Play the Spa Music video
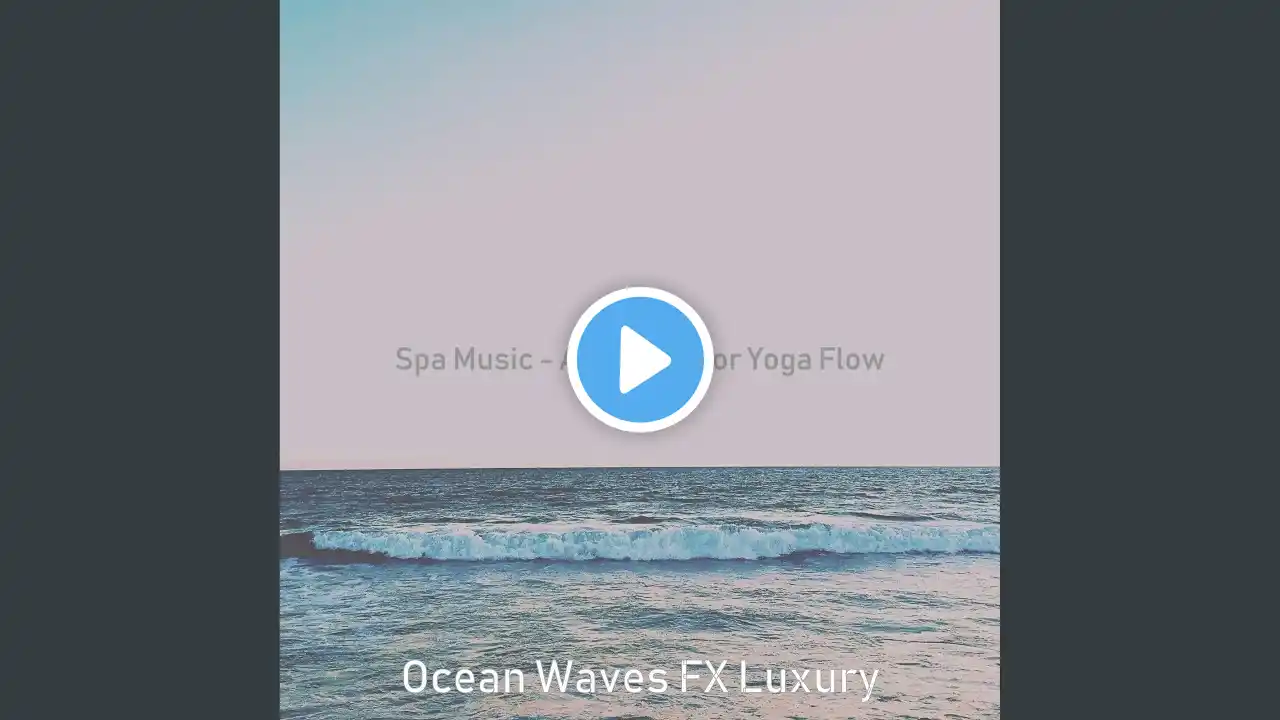Image resolution: width=1280 pixels, height=720 pixels. [640, 359]
